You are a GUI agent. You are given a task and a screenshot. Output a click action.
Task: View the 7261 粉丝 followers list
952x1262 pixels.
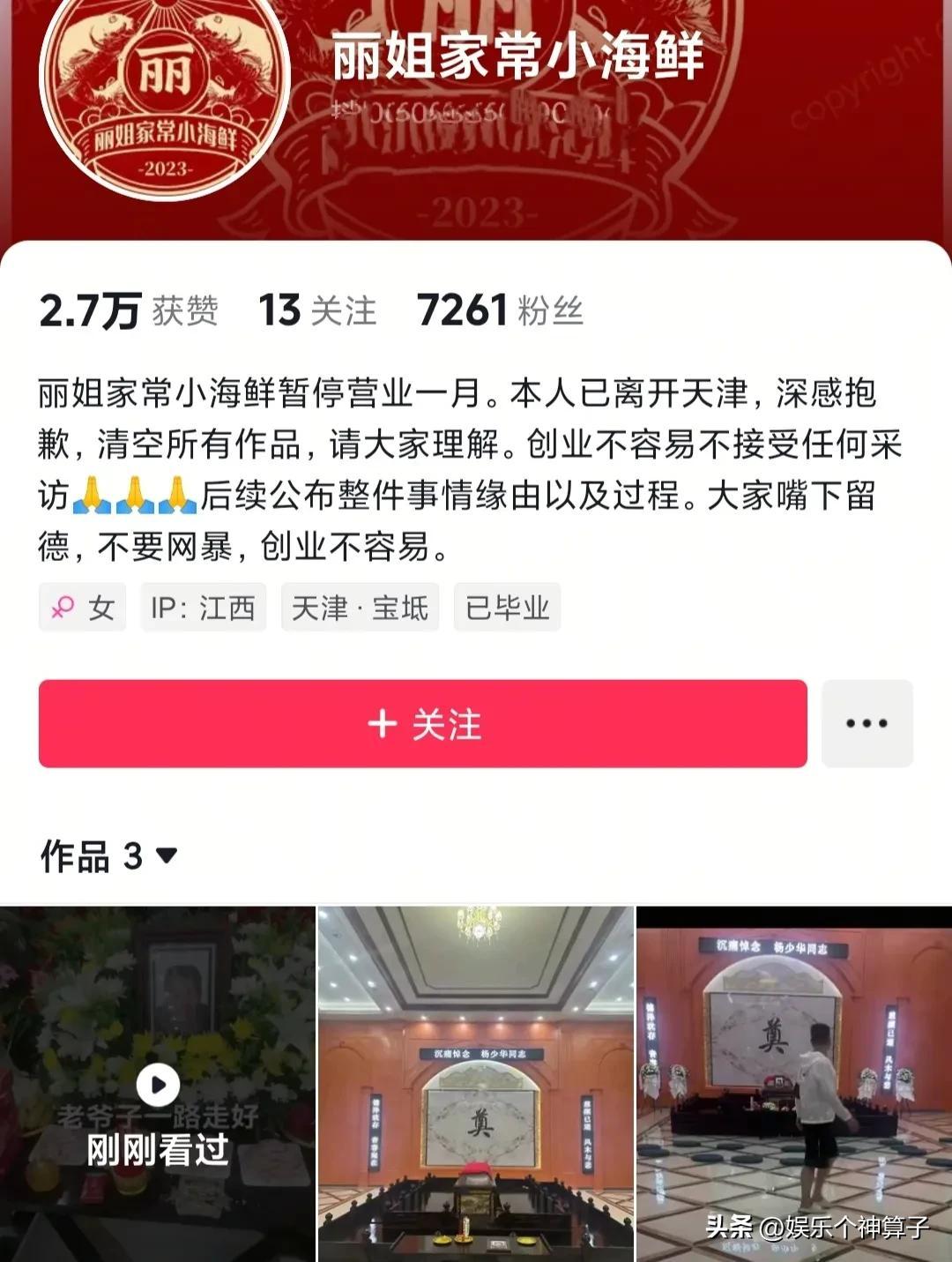click(499, 310)
